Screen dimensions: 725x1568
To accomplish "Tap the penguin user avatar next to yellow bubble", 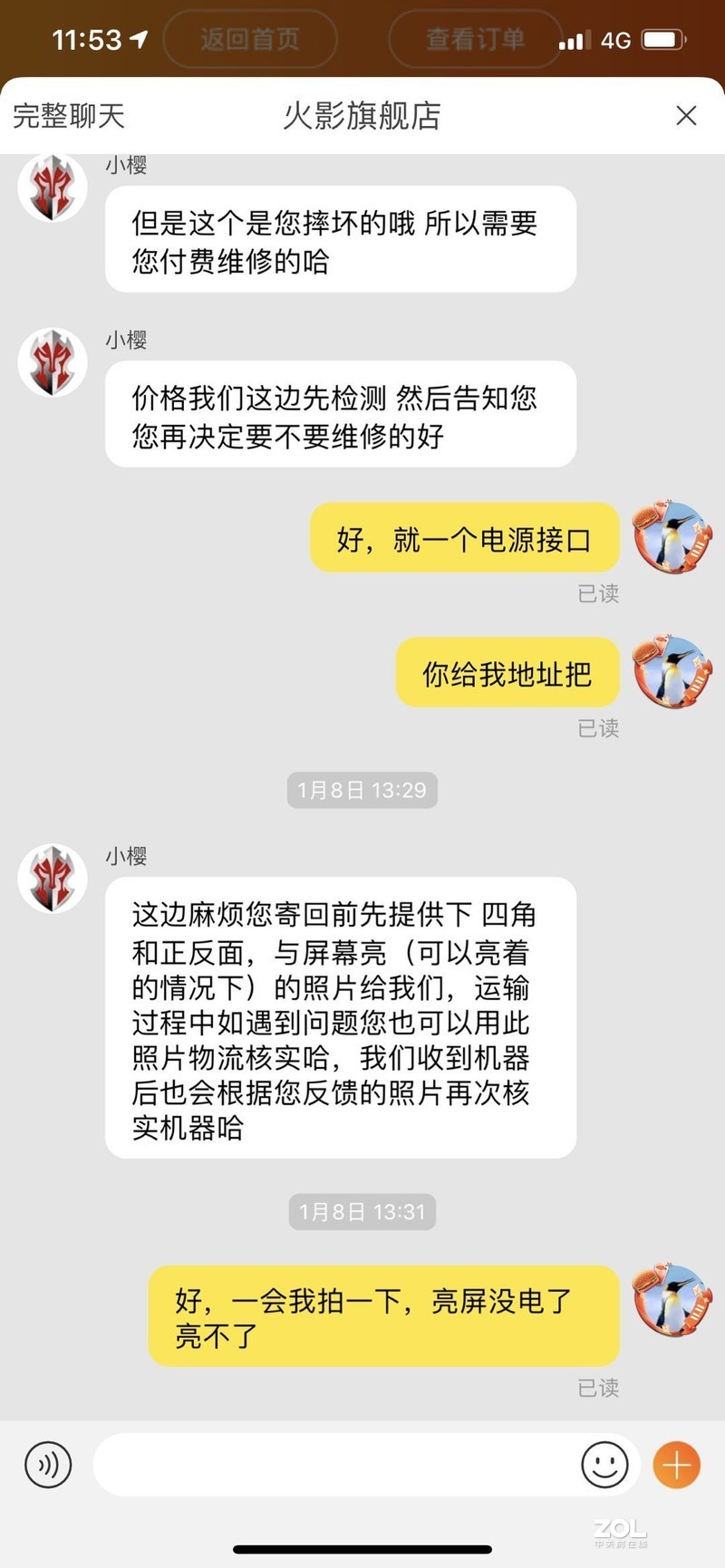I will (x=672, y=537).
